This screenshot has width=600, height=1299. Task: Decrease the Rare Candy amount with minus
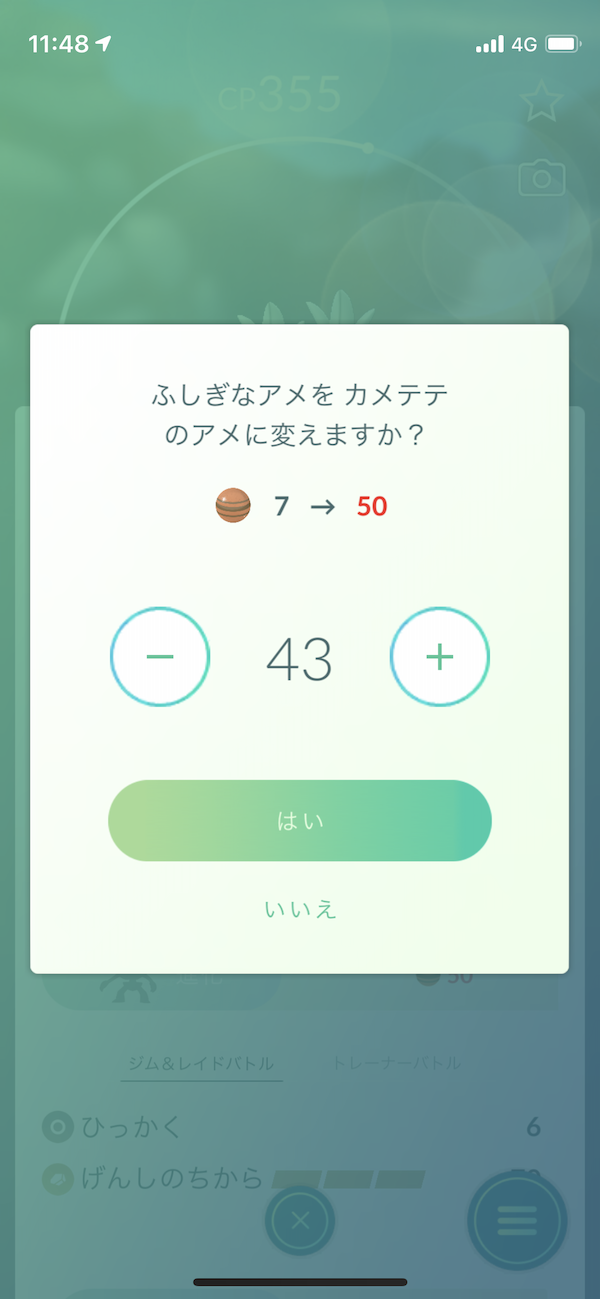pos(160,657)
